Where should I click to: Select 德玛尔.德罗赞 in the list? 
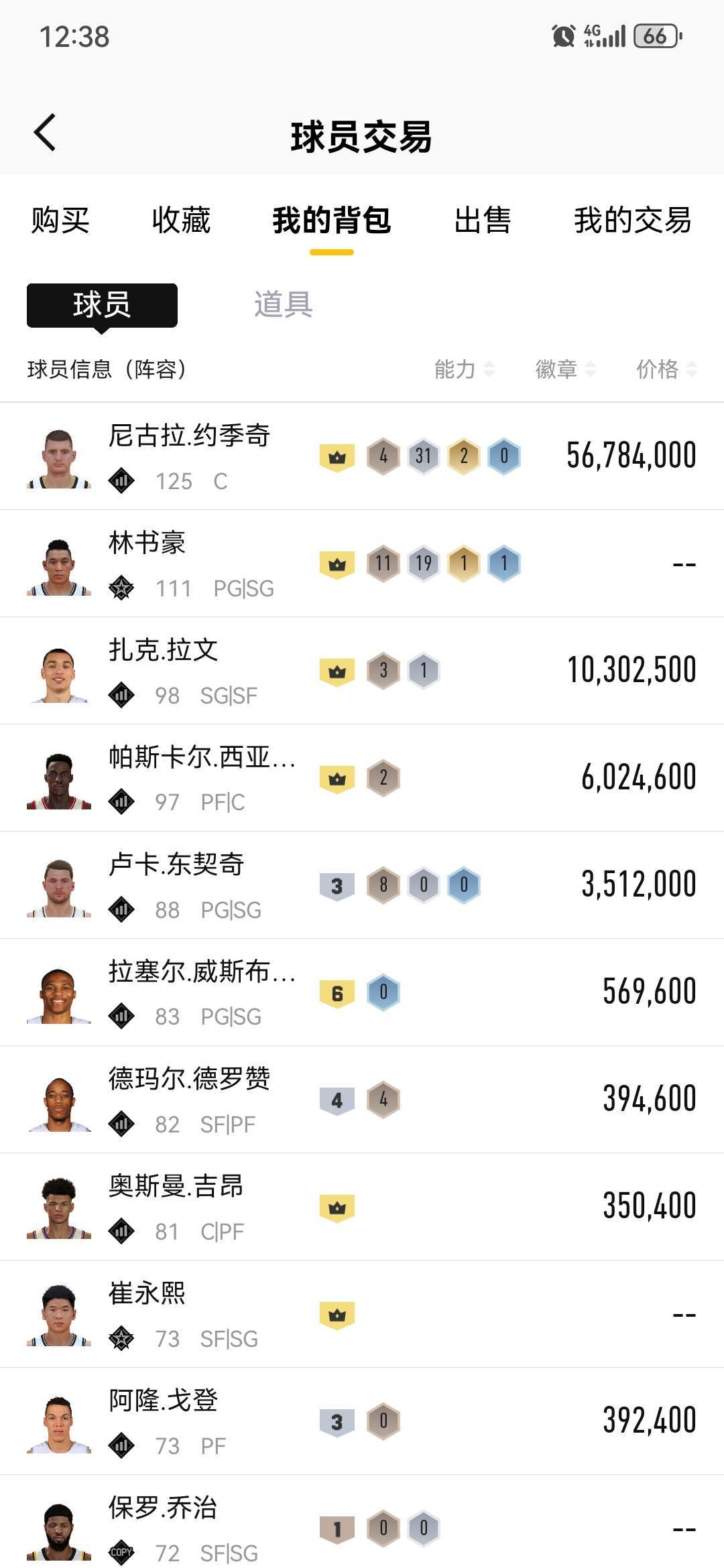tap(362, 1100)
